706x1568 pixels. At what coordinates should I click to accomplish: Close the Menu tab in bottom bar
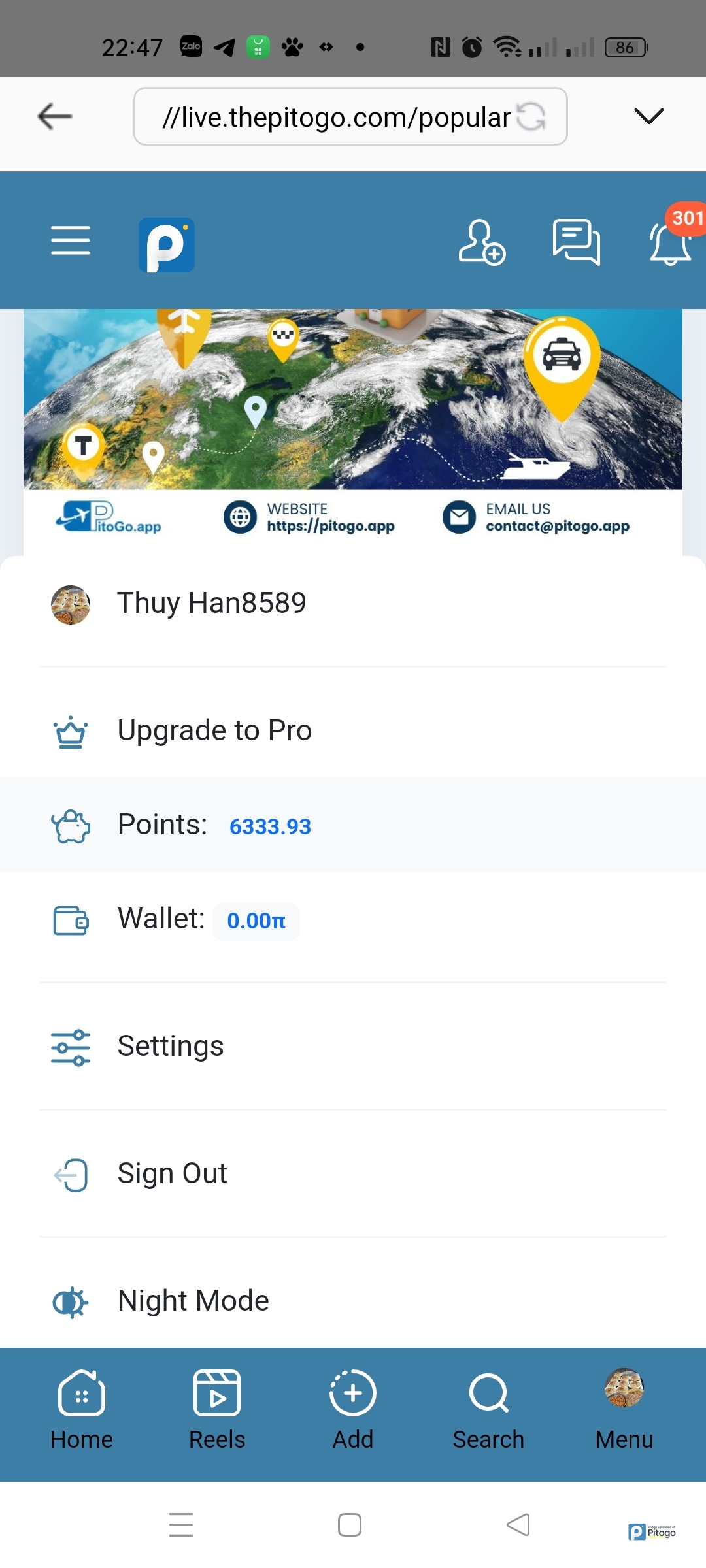pyautogui.click(x=624, y=1409)
